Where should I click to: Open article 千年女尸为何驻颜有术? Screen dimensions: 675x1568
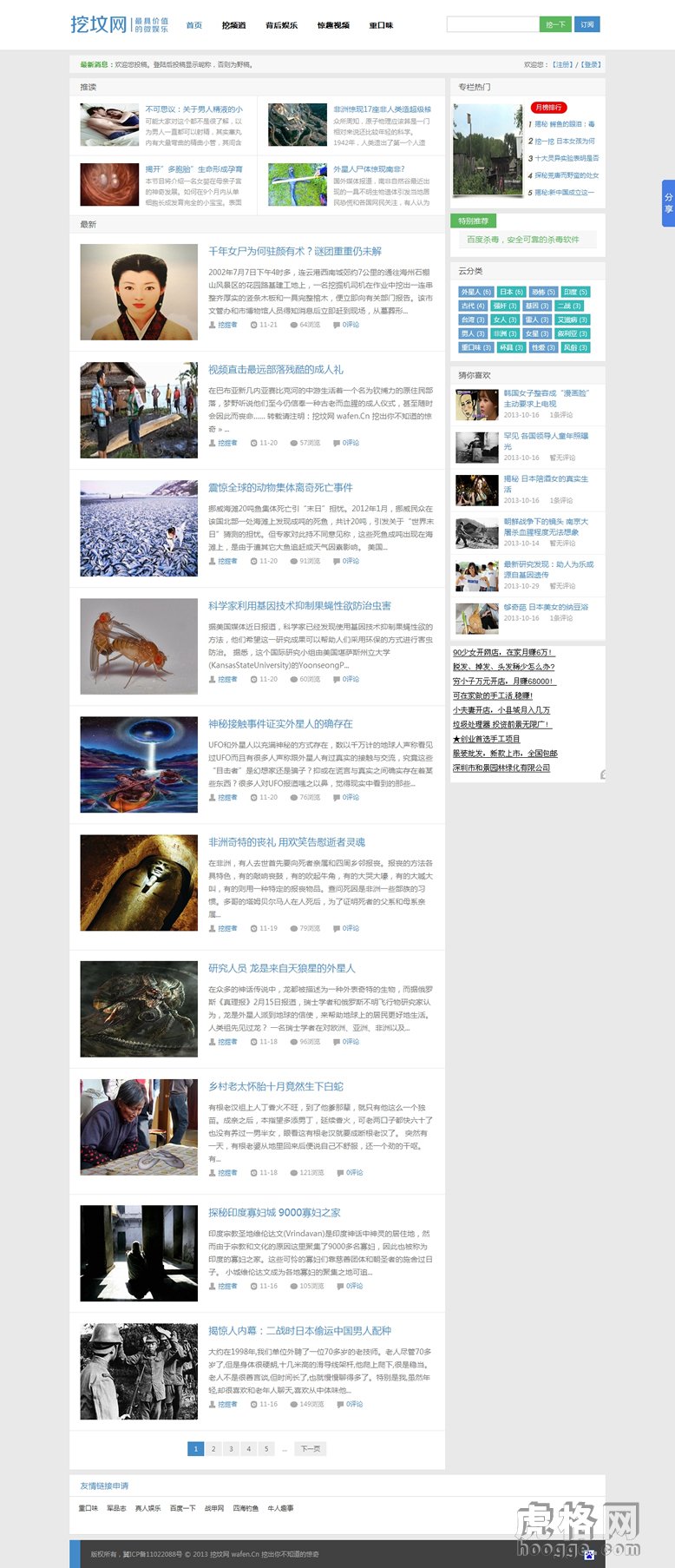294,251
